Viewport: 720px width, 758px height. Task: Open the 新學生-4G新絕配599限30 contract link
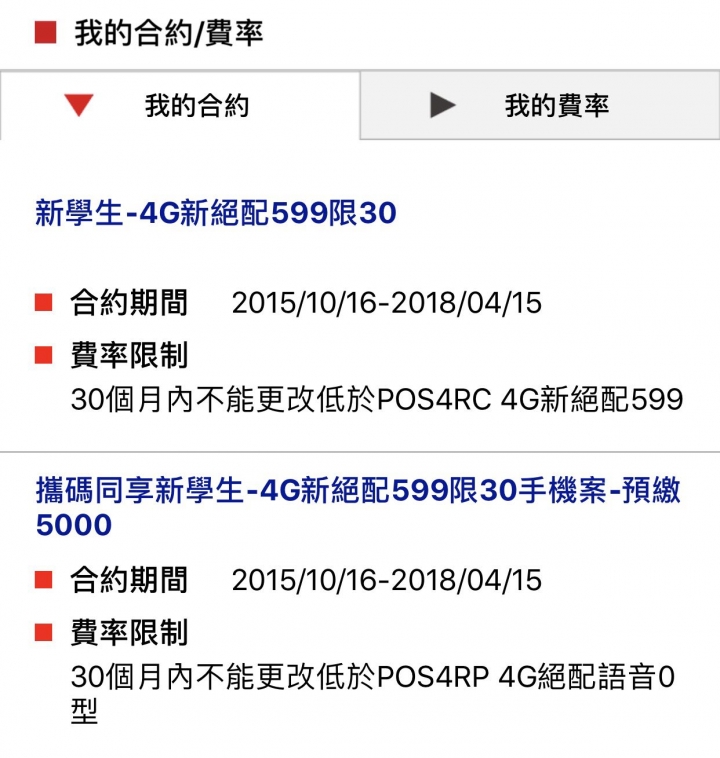(x=216, y=213)
